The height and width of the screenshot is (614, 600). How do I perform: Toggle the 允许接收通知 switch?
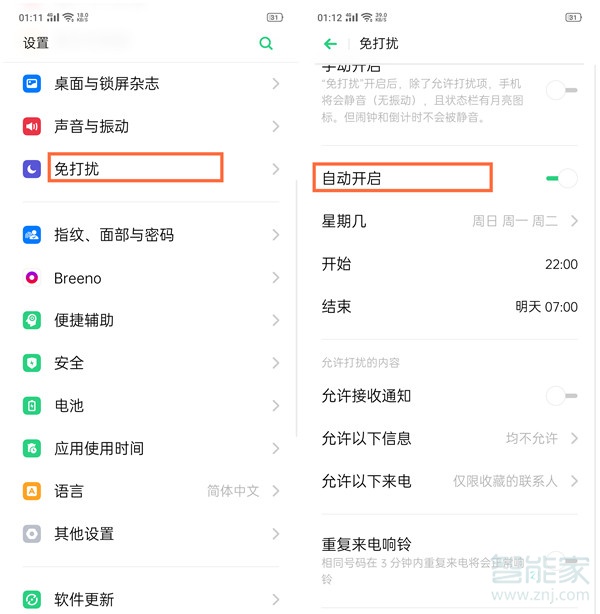coord(561,396)
